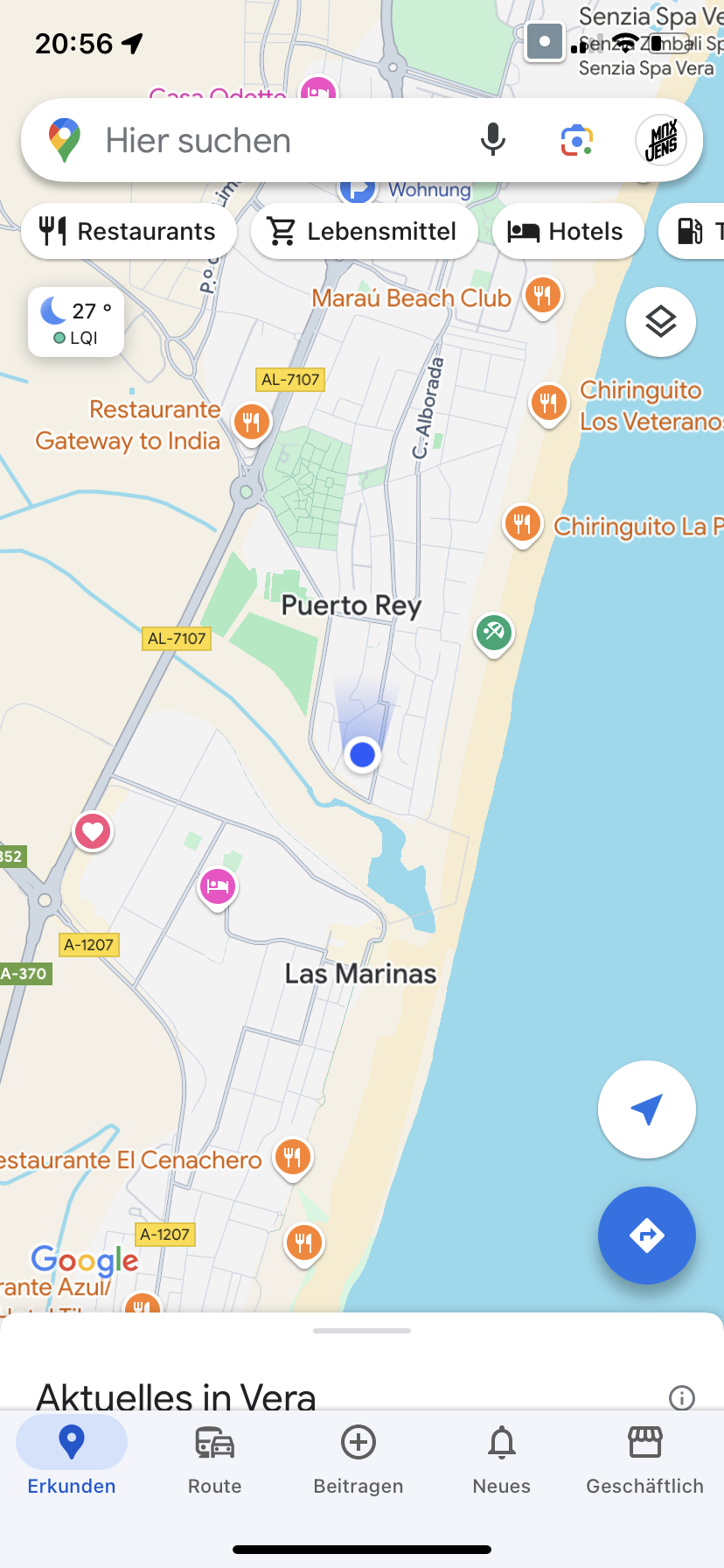The height and width of the screenshot is (1568, 724).
Task: Open the weather and air quality widget
Action: [x=76, y=322]
